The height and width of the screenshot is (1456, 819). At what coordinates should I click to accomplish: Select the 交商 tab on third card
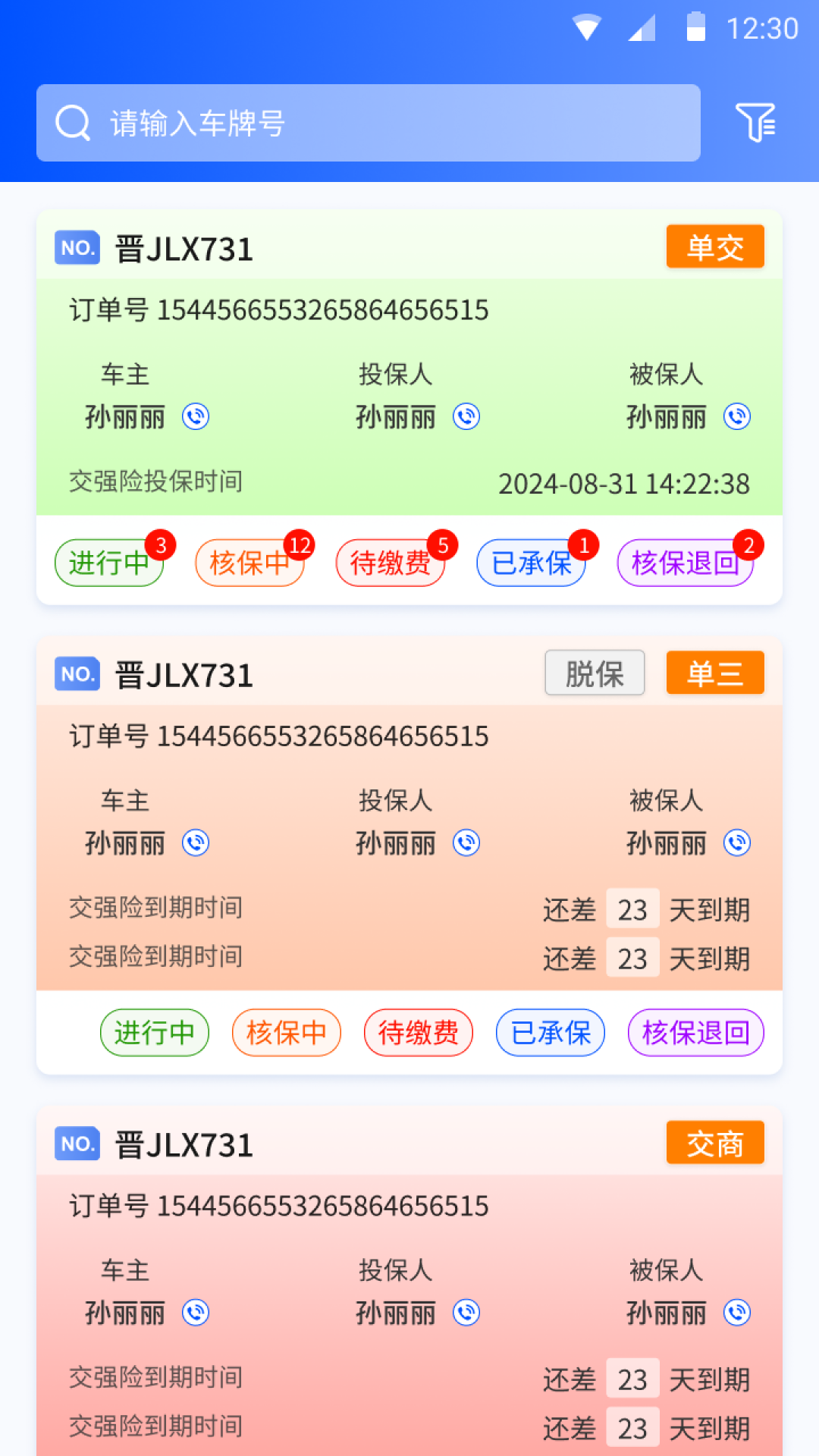click(x=715, y=1143)
